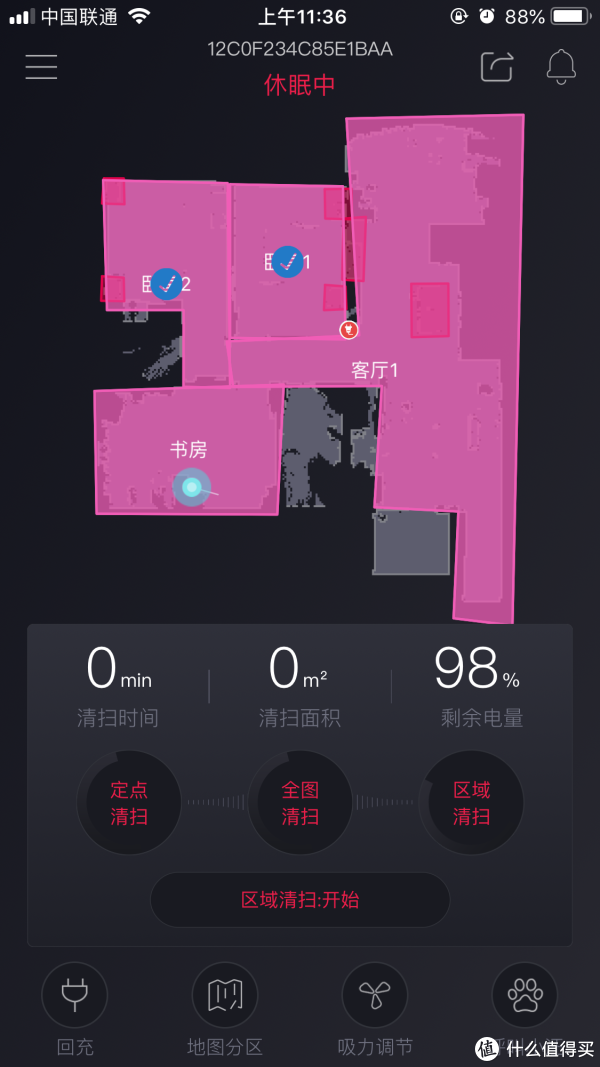
Task: Start cleaning with 区域清扫:开始 button
Action: pyautogui.click(x=300, y=900)
